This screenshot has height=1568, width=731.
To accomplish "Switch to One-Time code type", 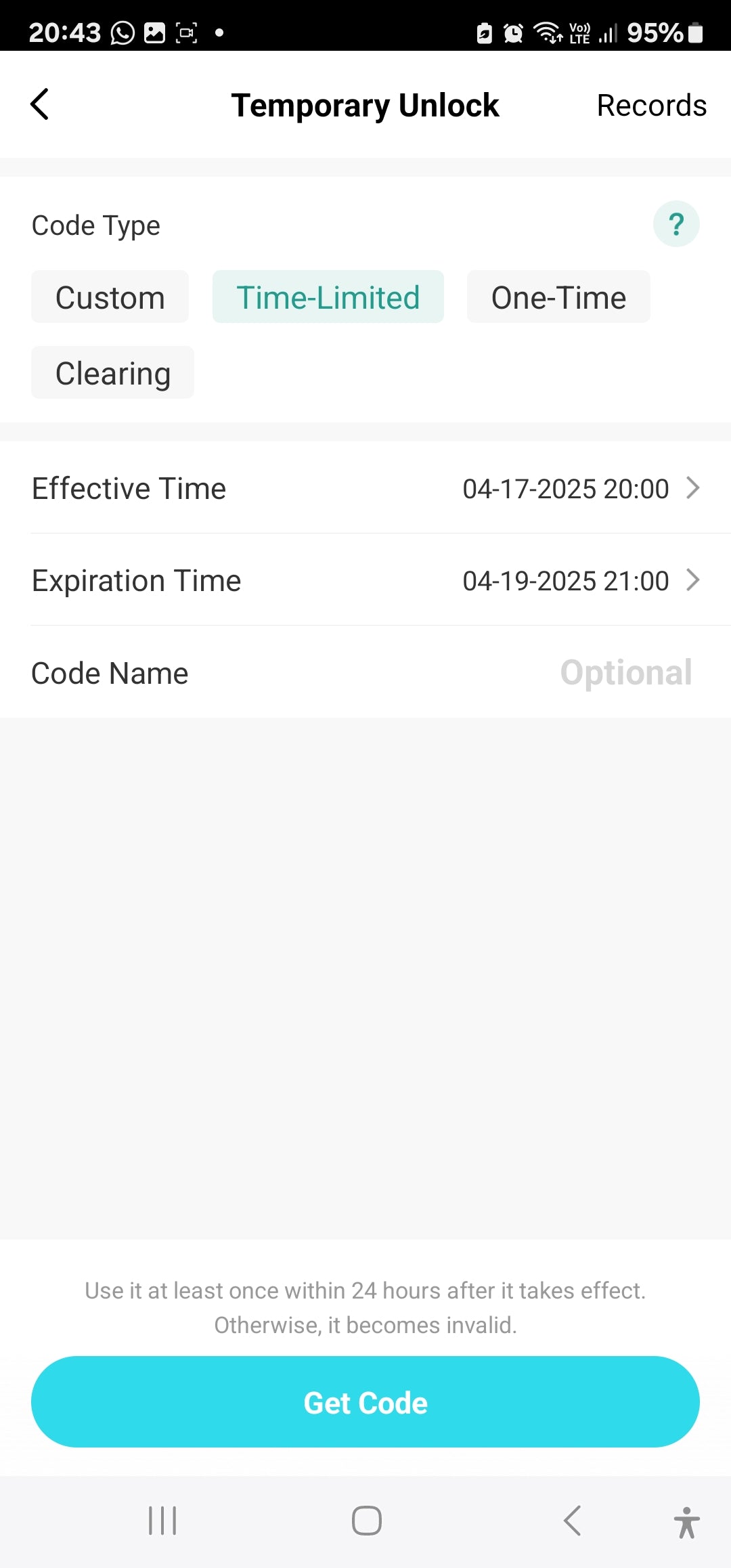I will [x=558, y=297].
